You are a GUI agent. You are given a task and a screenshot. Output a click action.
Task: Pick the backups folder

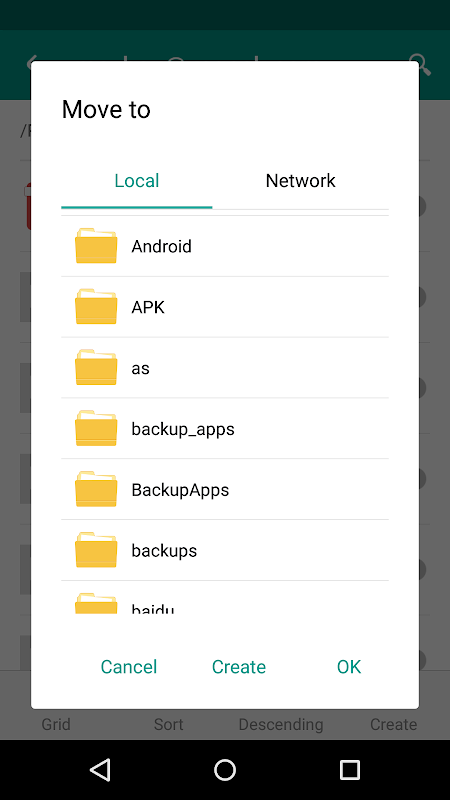225,550
